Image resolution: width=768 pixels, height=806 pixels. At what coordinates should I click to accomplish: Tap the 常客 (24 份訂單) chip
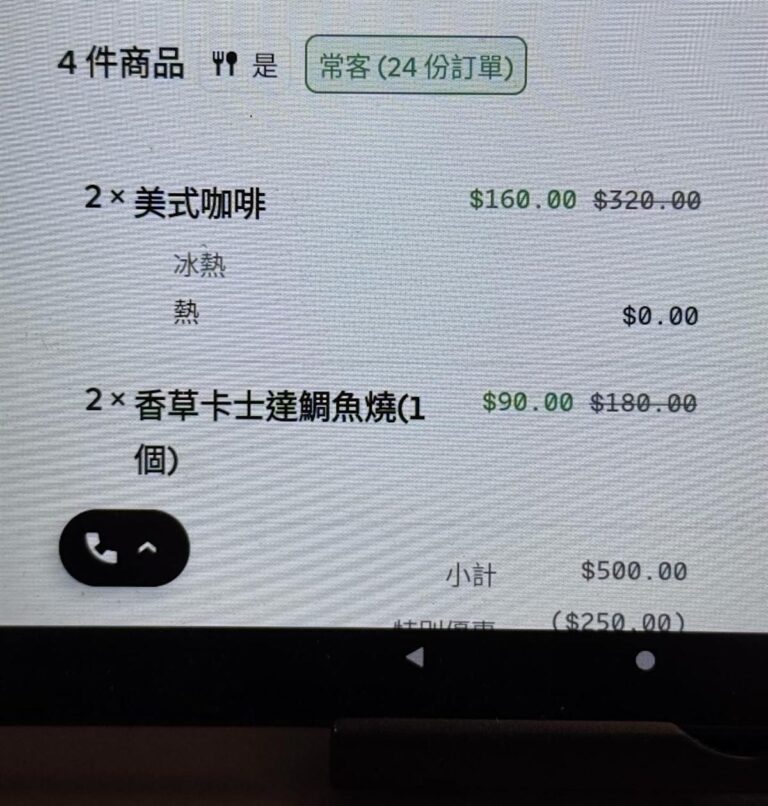[x=415, y=66]
